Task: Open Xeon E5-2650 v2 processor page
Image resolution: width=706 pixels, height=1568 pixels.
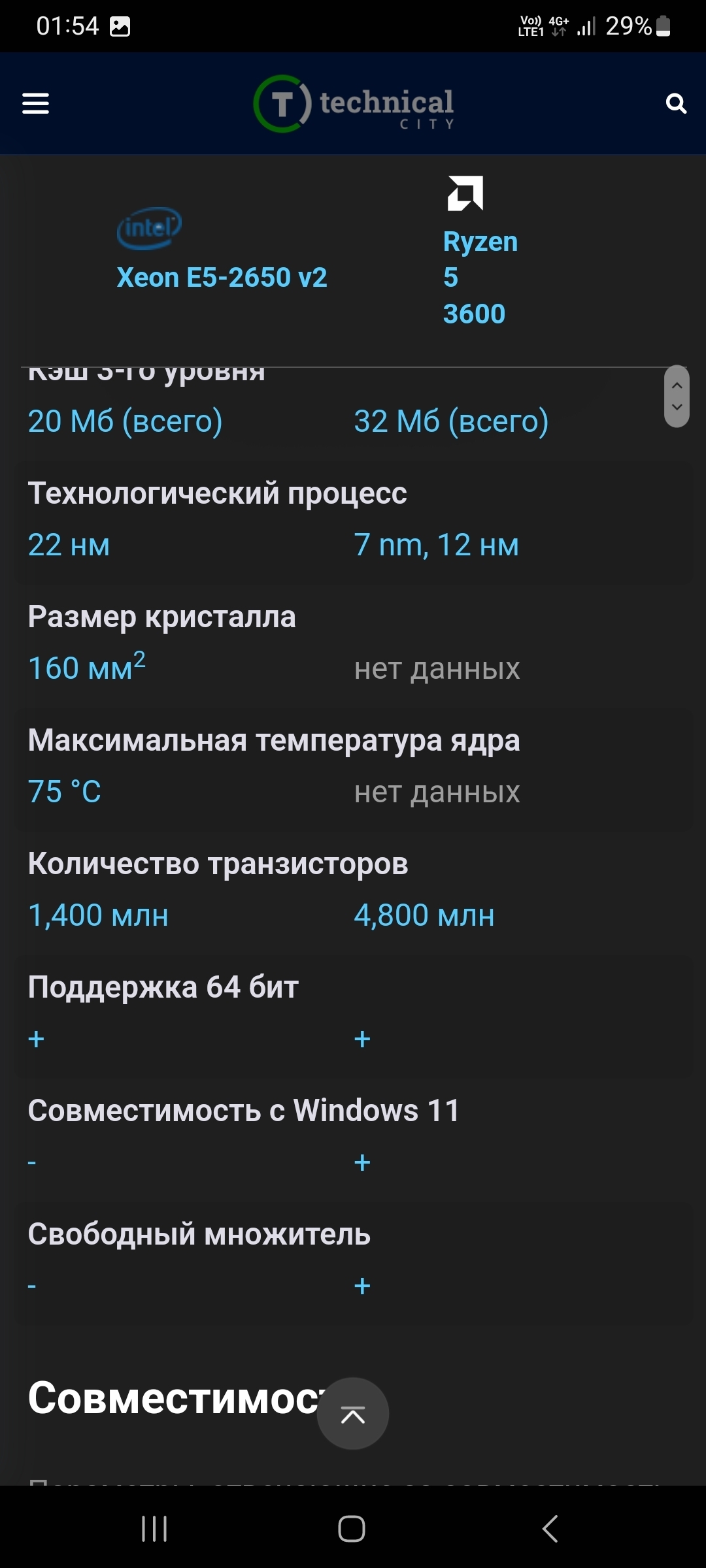Action: [222, 278]
